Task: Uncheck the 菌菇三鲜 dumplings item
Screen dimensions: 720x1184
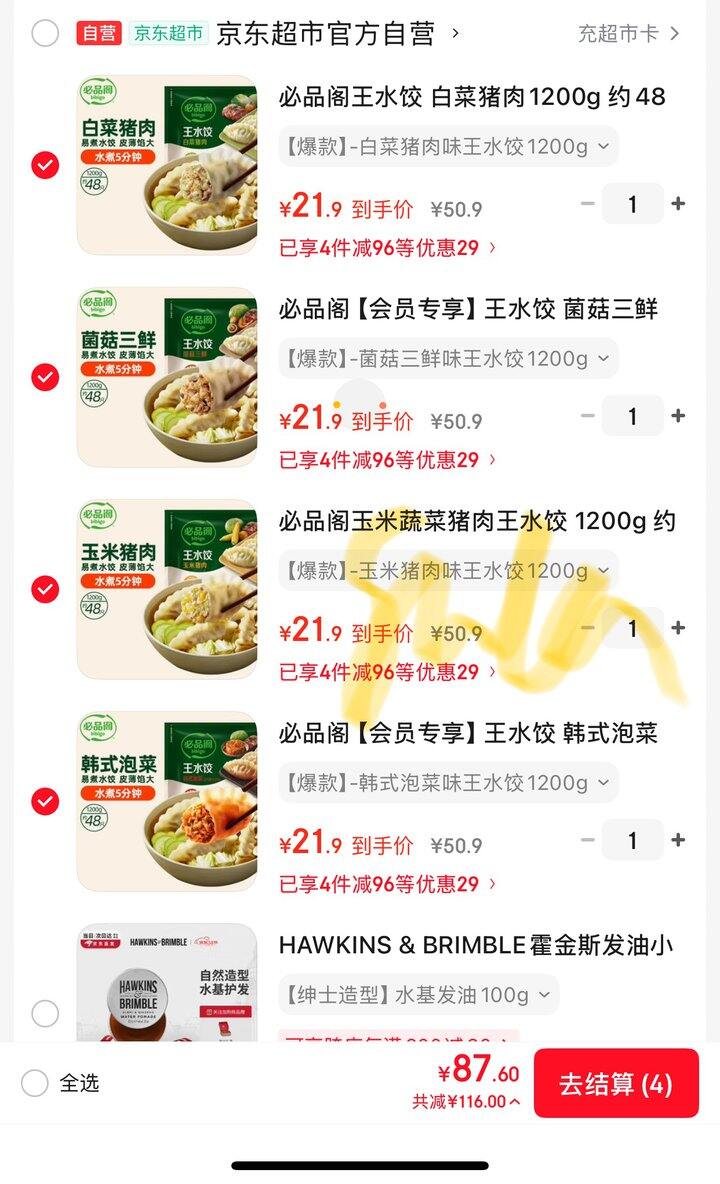Action: (43, 377)
